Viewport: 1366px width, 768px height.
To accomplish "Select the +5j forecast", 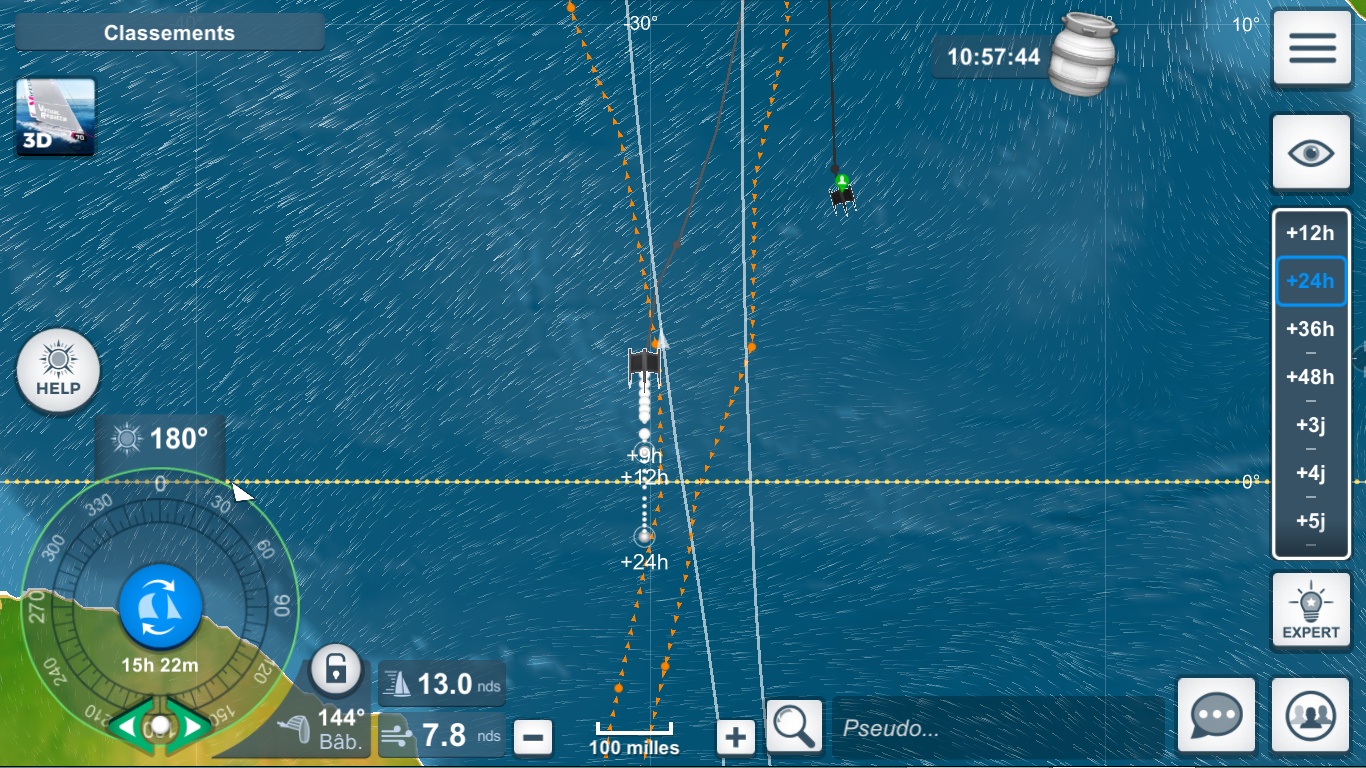I will coord(1310,521).
